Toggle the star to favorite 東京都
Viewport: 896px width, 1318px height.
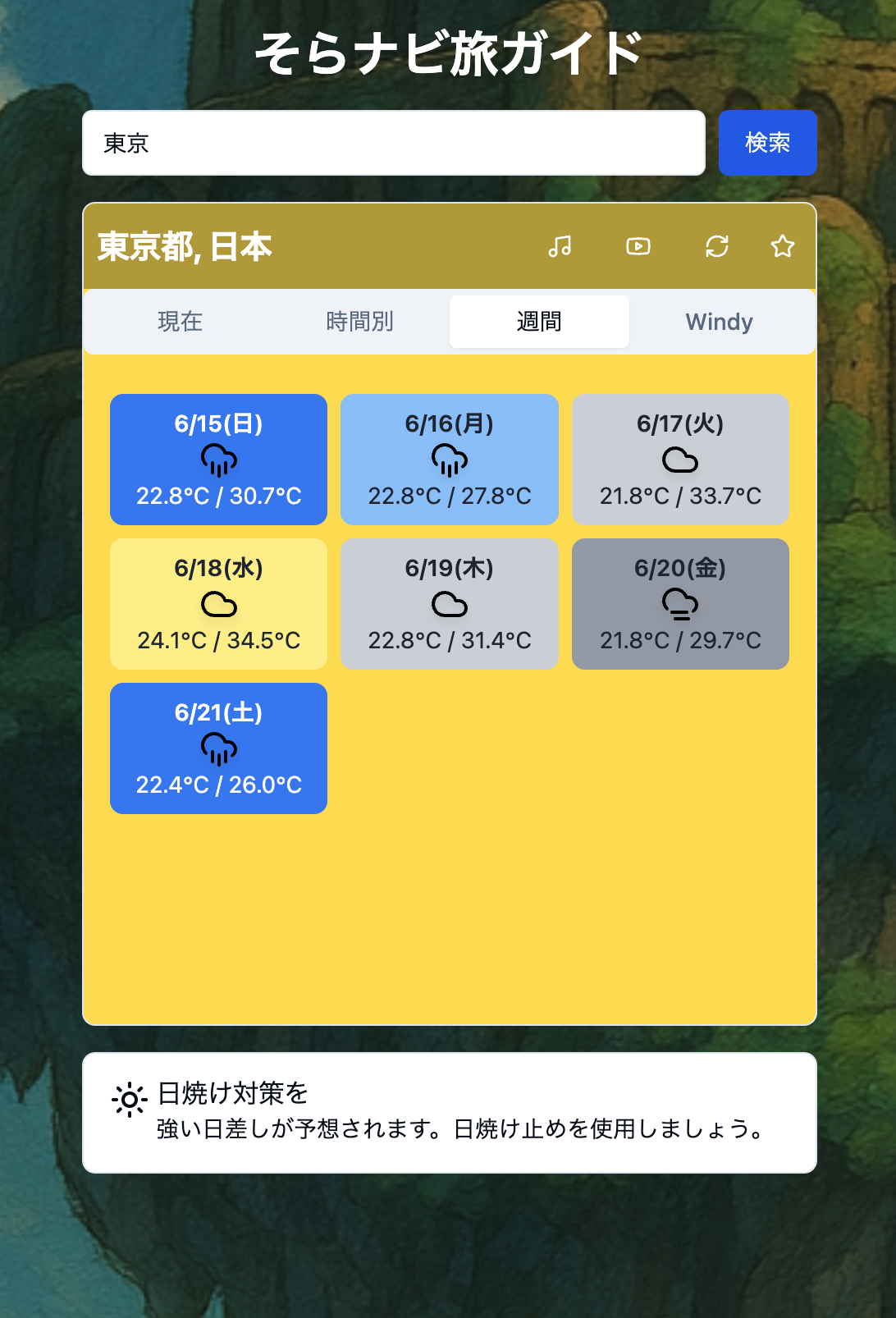click(x=783, y=246)
